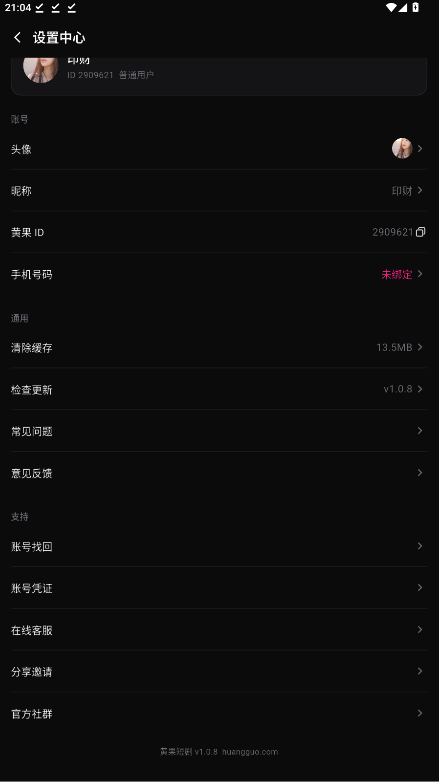
Task: Copy the 黄果 ID number
Action: pyautogui.click(x=421, y=232)
